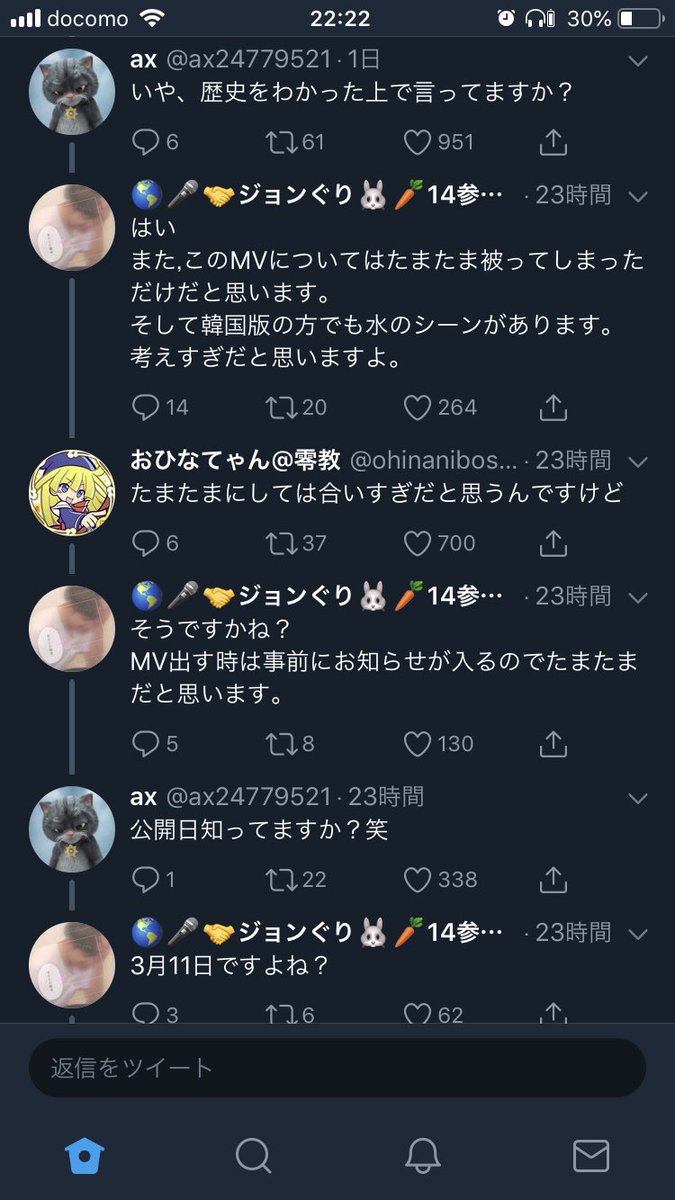Go to the Home tab
The width and height of the screenshot is (675, 1200).
click(x=84, y=1156)
